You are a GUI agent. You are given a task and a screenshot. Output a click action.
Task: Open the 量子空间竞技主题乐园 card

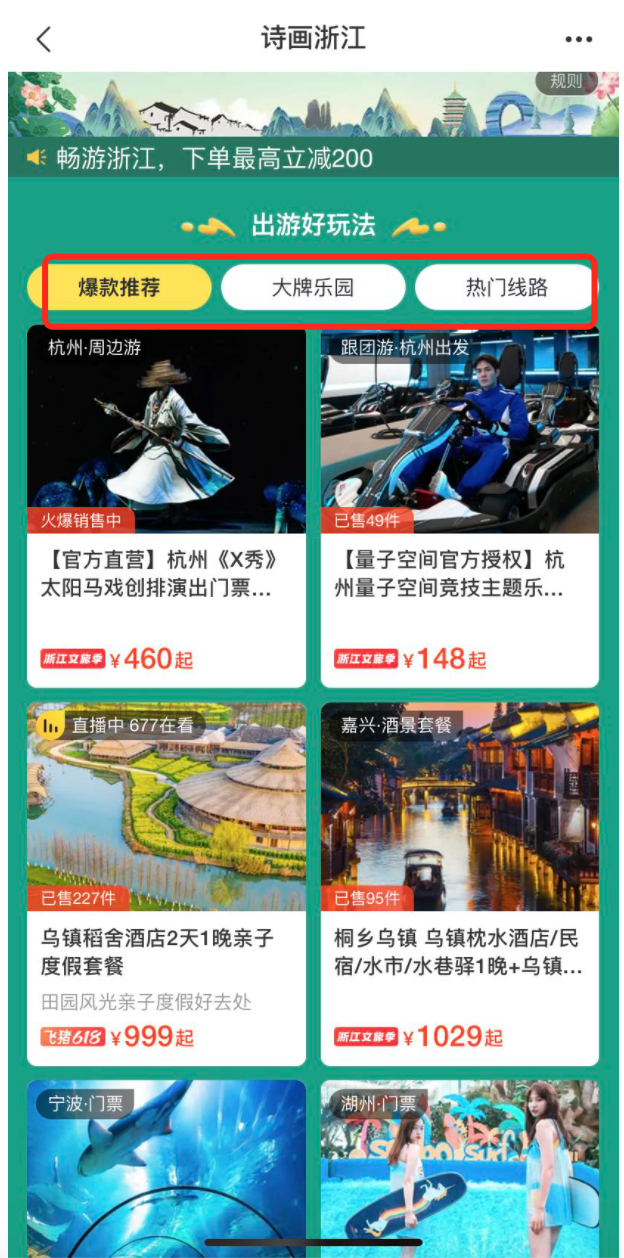(x=460, y=506)
